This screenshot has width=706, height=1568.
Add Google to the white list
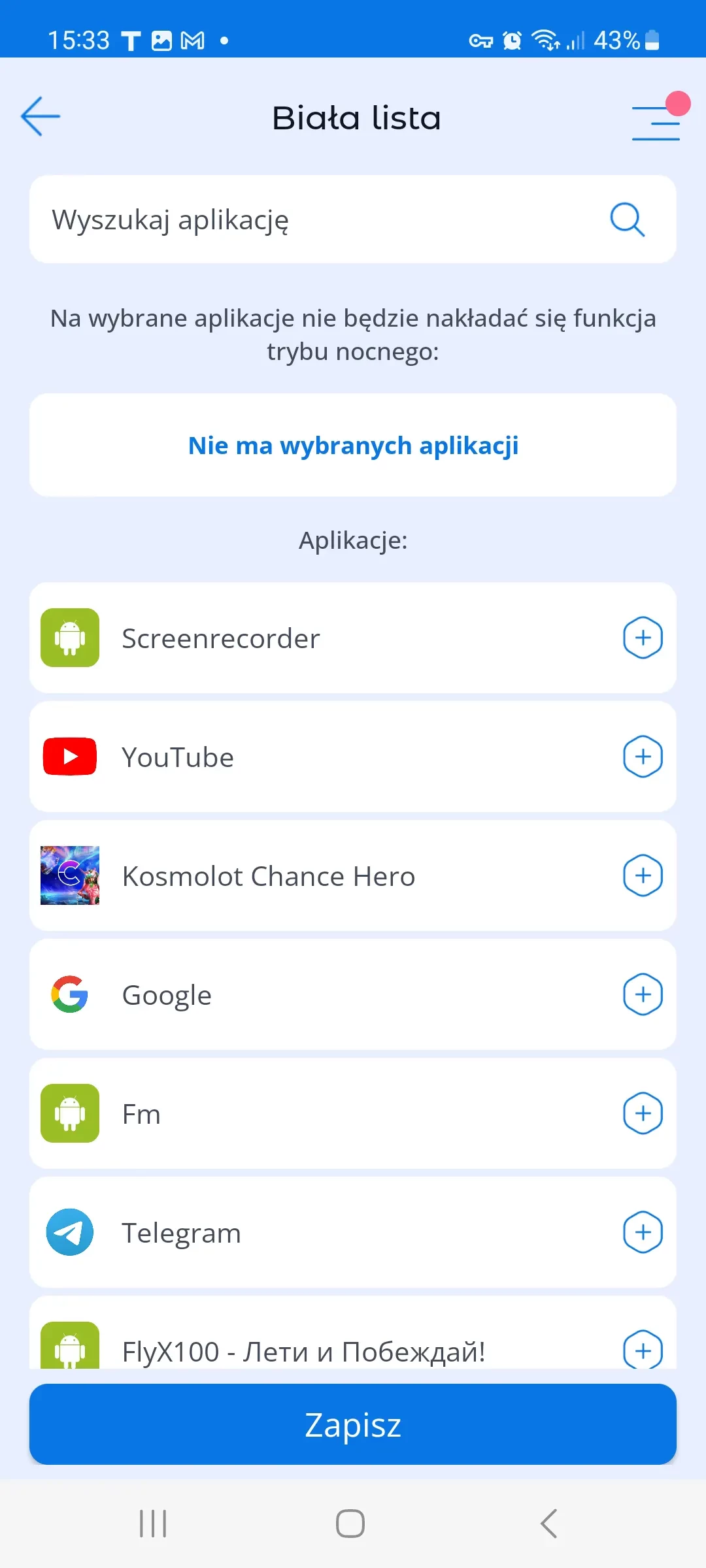click(x=643, y=994)
